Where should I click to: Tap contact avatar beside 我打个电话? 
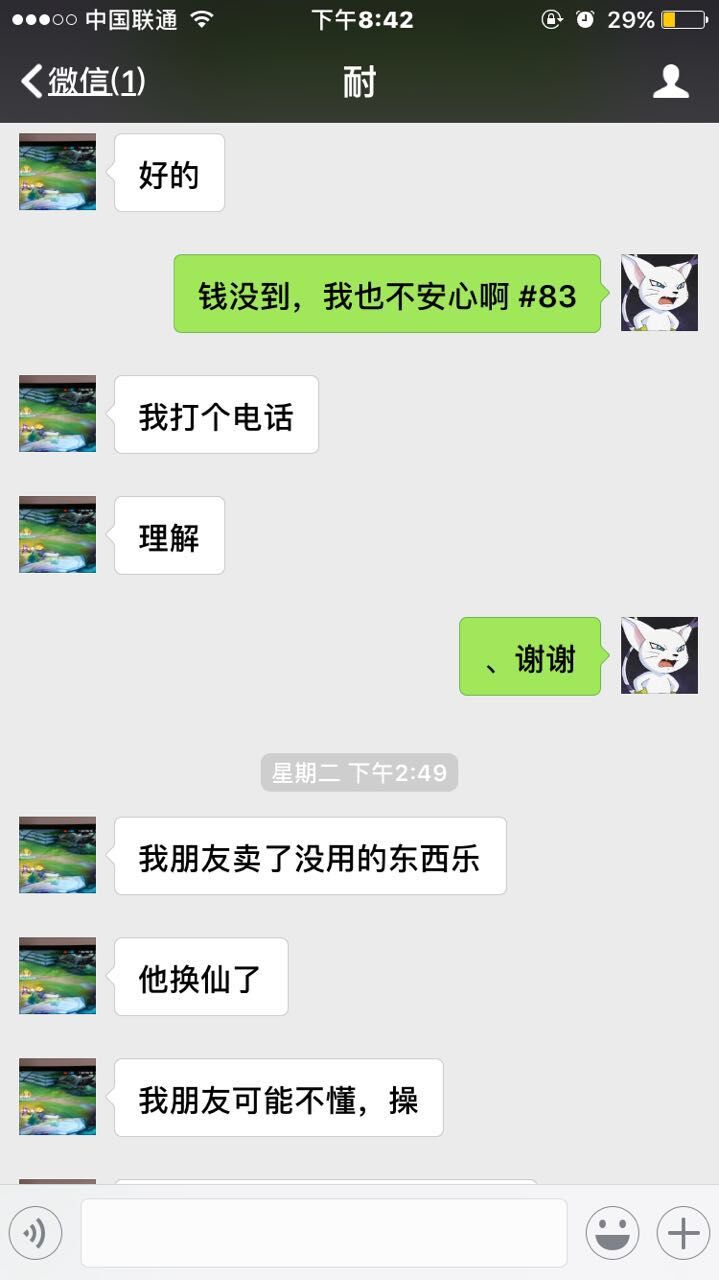click(58, 414)
